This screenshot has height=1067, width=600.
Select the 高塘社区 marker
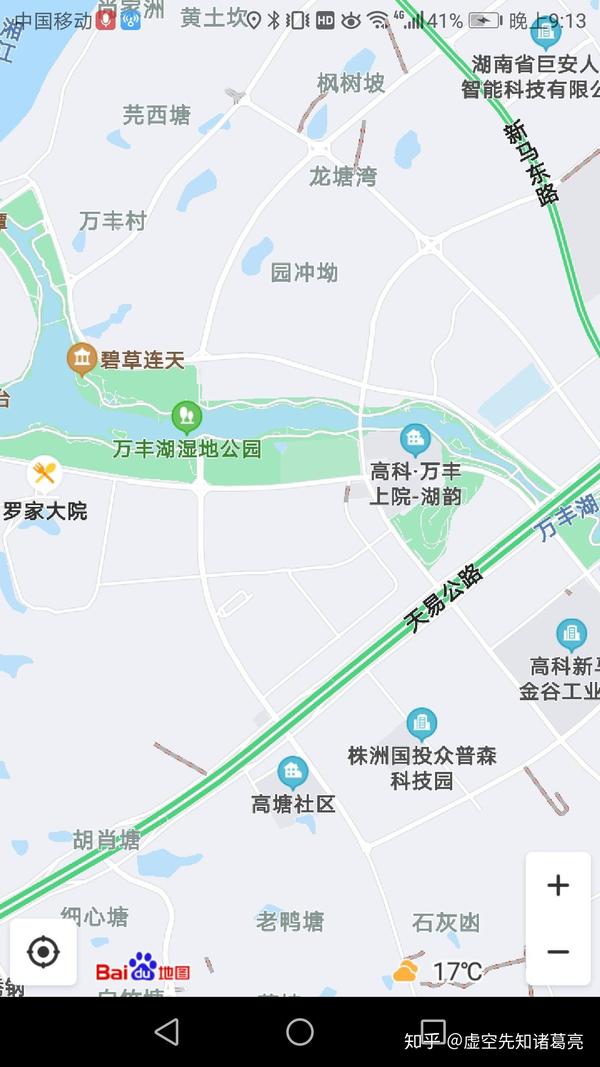pyautogui.click(x=293, y=773)
